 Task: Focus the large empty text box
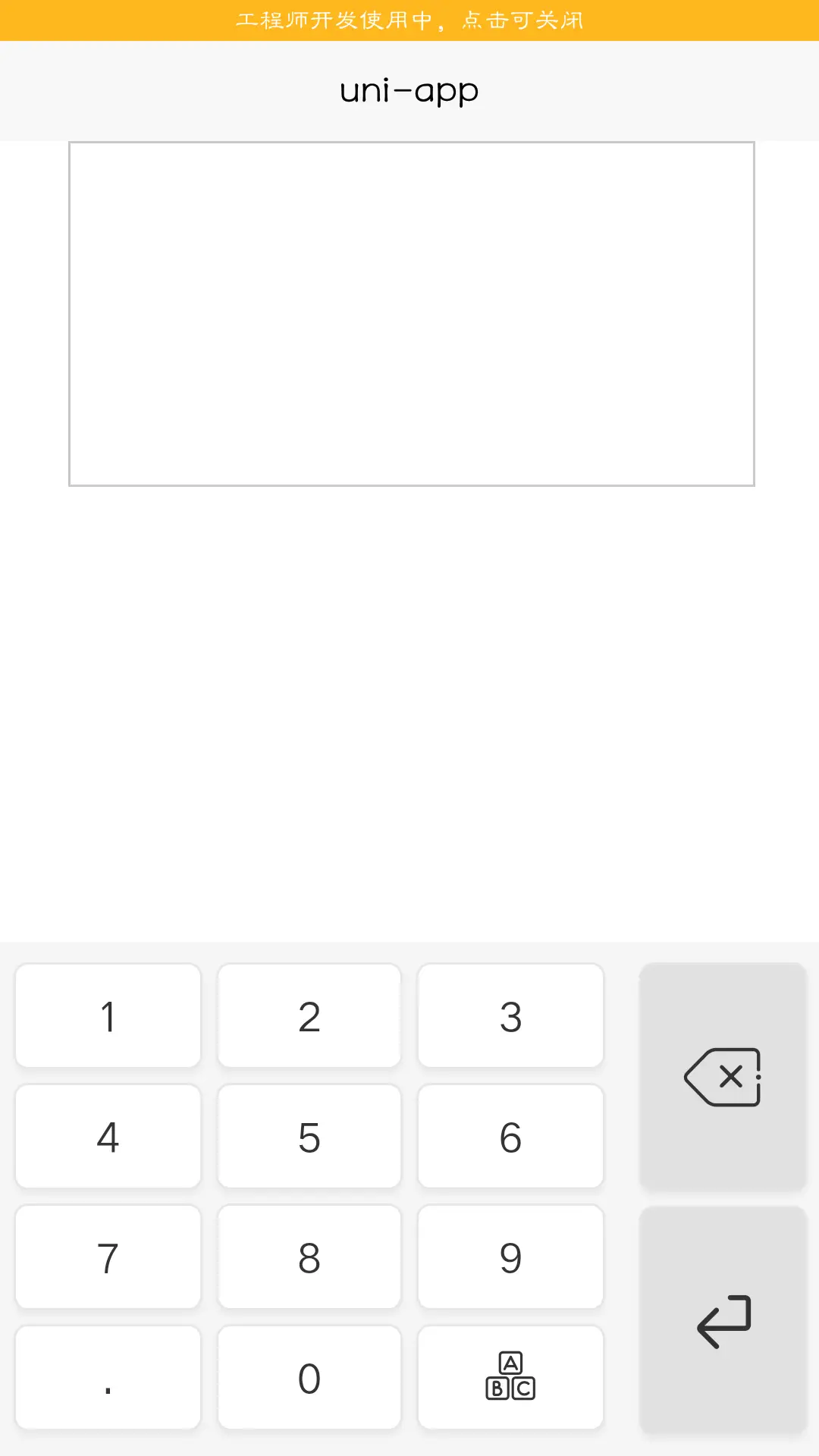(412, 314)
